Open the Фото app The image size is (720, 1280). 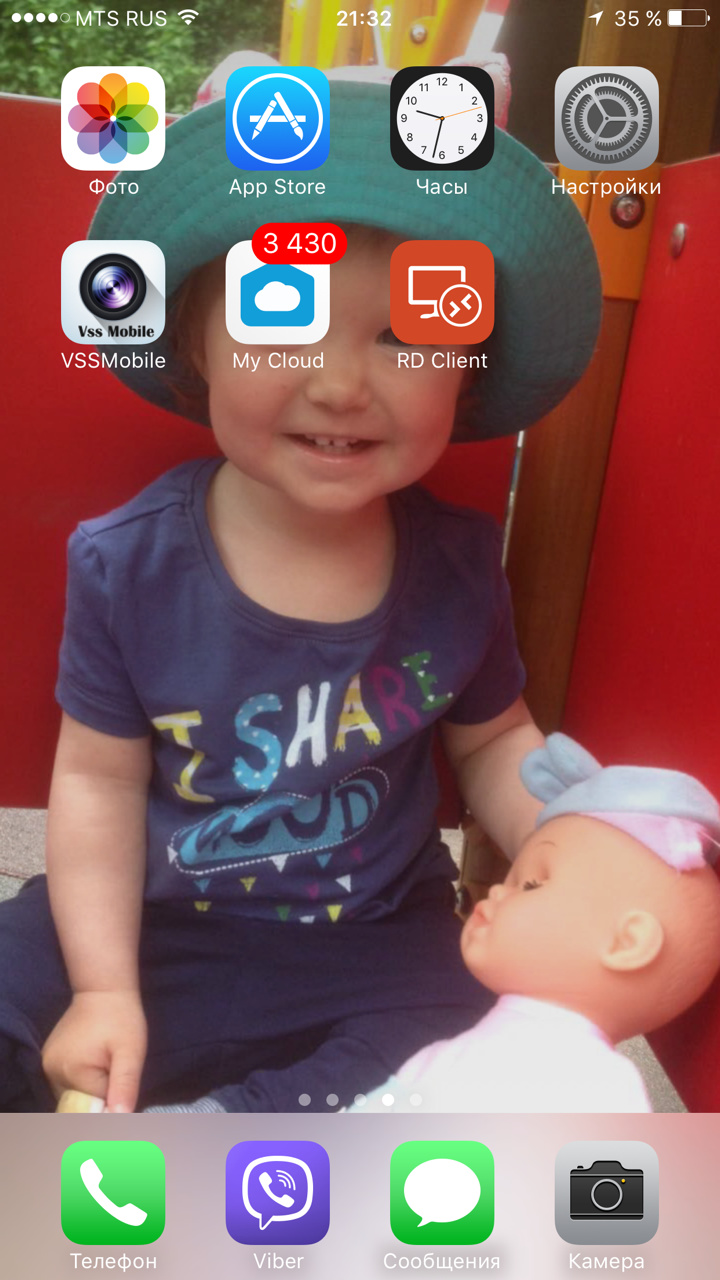click(113, 118)
